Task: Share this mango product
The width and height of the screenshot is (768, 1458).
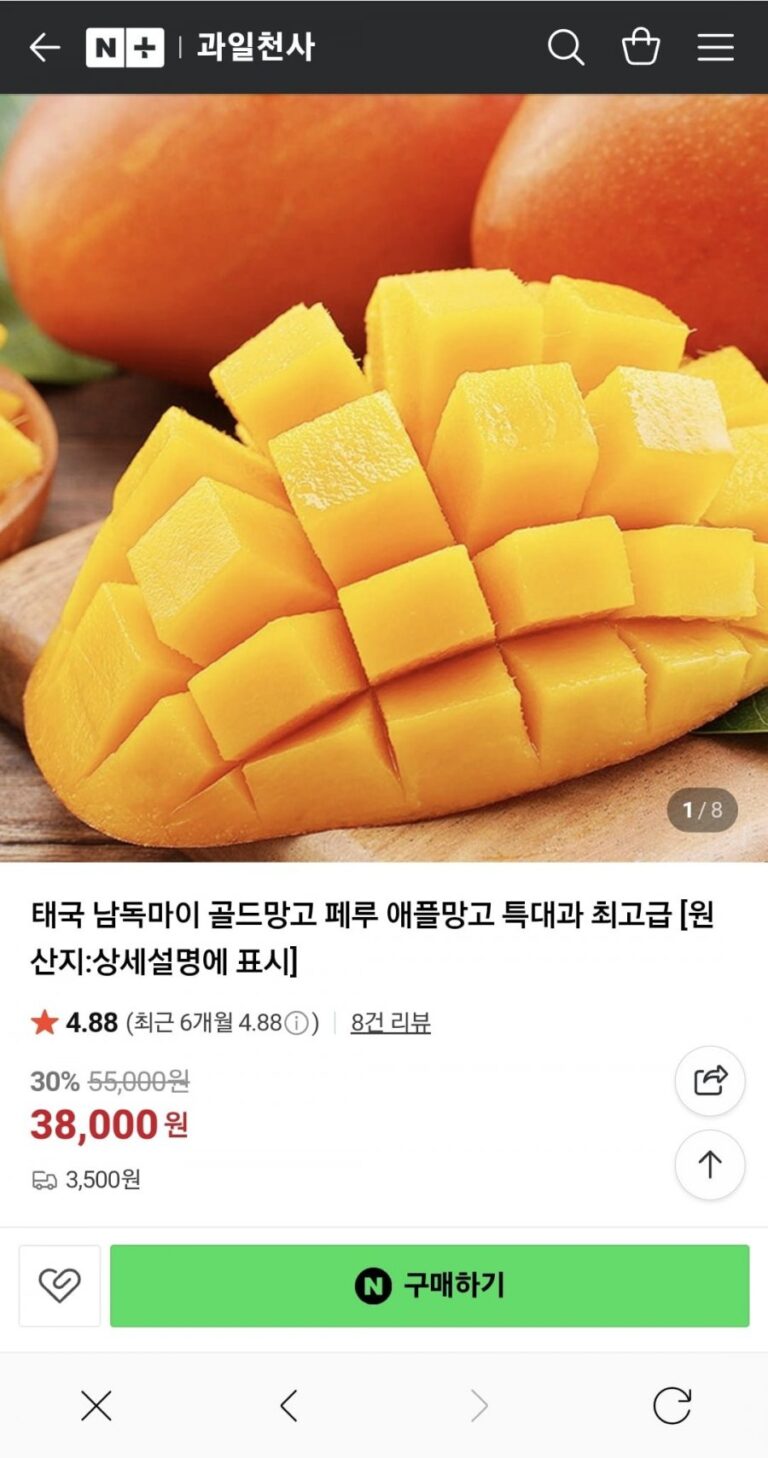Action: pos(710,1081)
